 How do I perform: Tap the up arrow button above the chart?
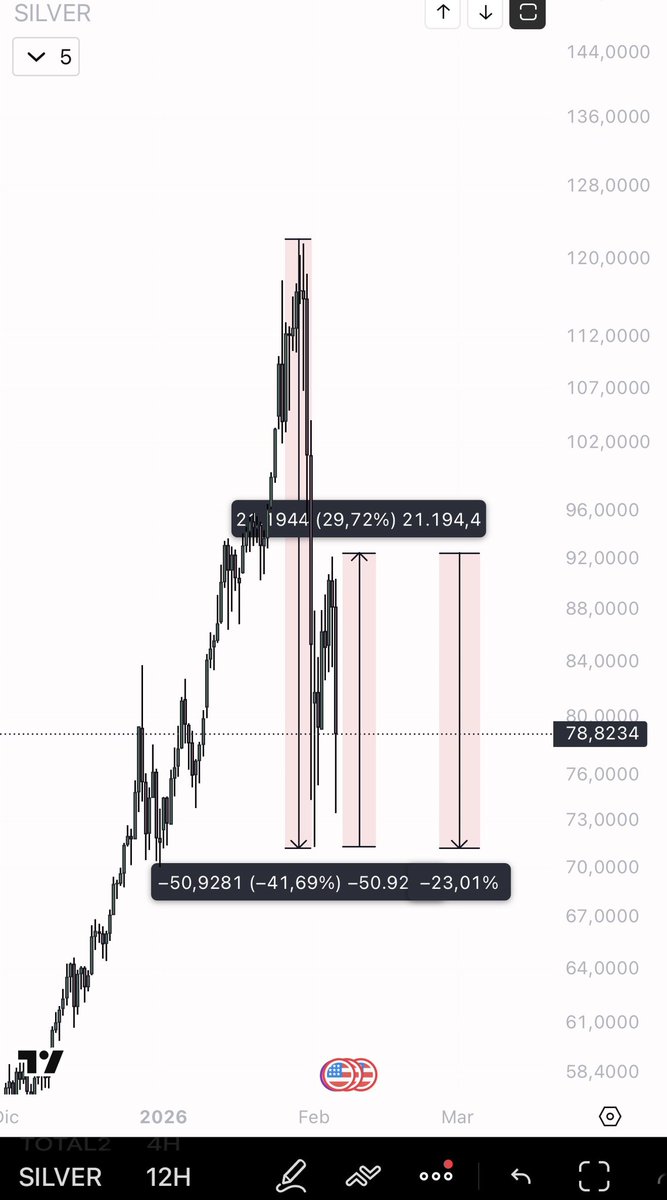click(443, 13)
